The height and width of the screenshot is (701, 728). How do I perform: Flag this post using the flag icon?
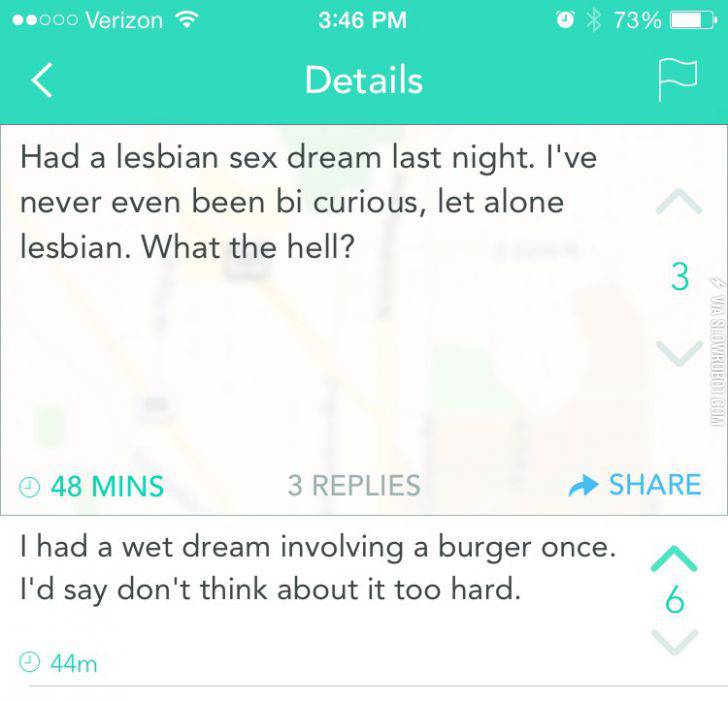coord(677,81)
